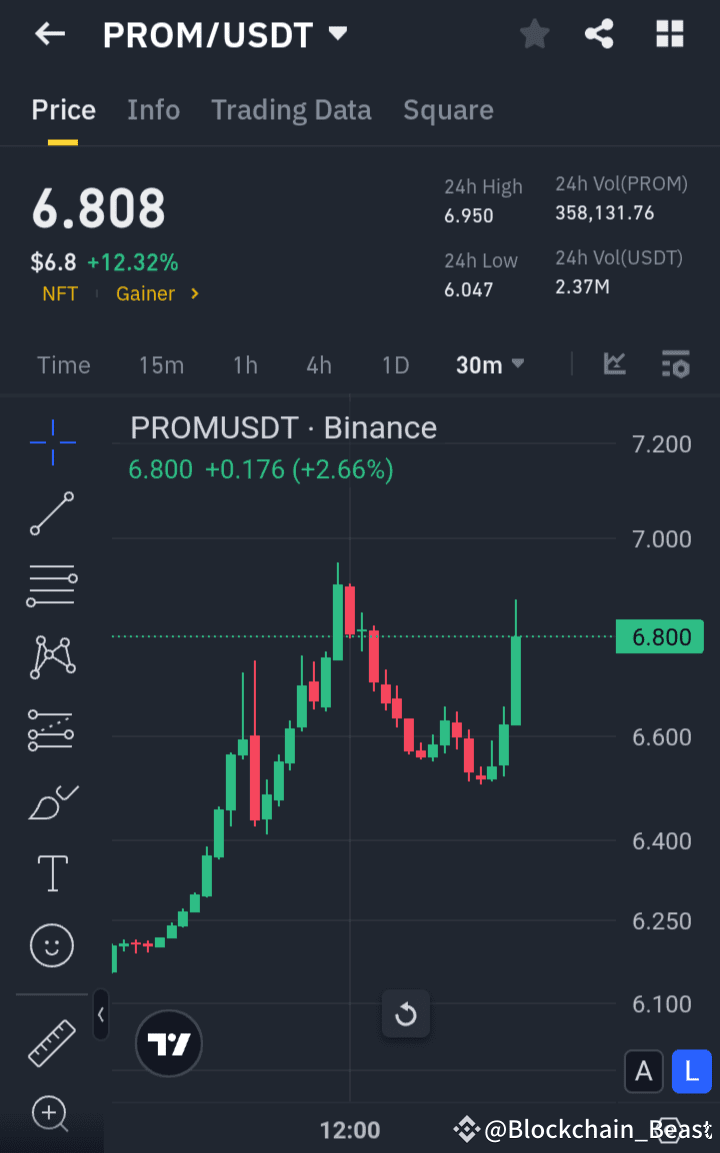This screenshot has height=1153, width=720.
Task: Click the share icon
Action: (599, 33)
